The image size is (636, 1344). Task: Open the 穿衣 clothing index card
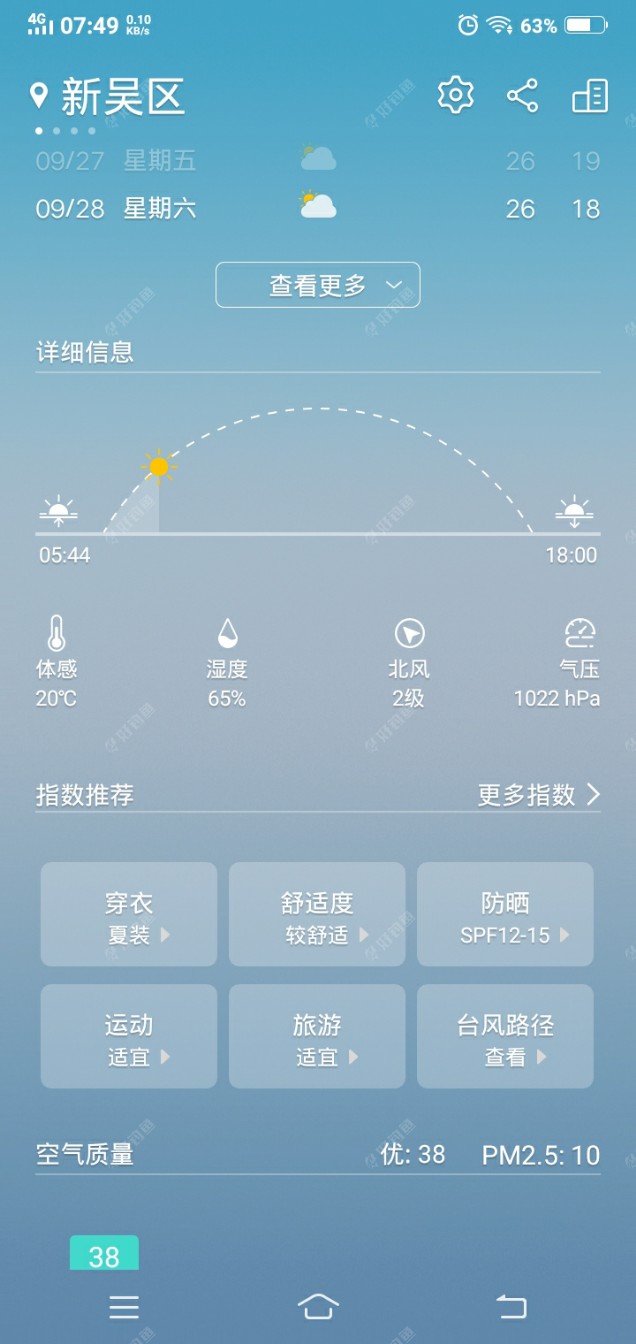tap(129, 914)
